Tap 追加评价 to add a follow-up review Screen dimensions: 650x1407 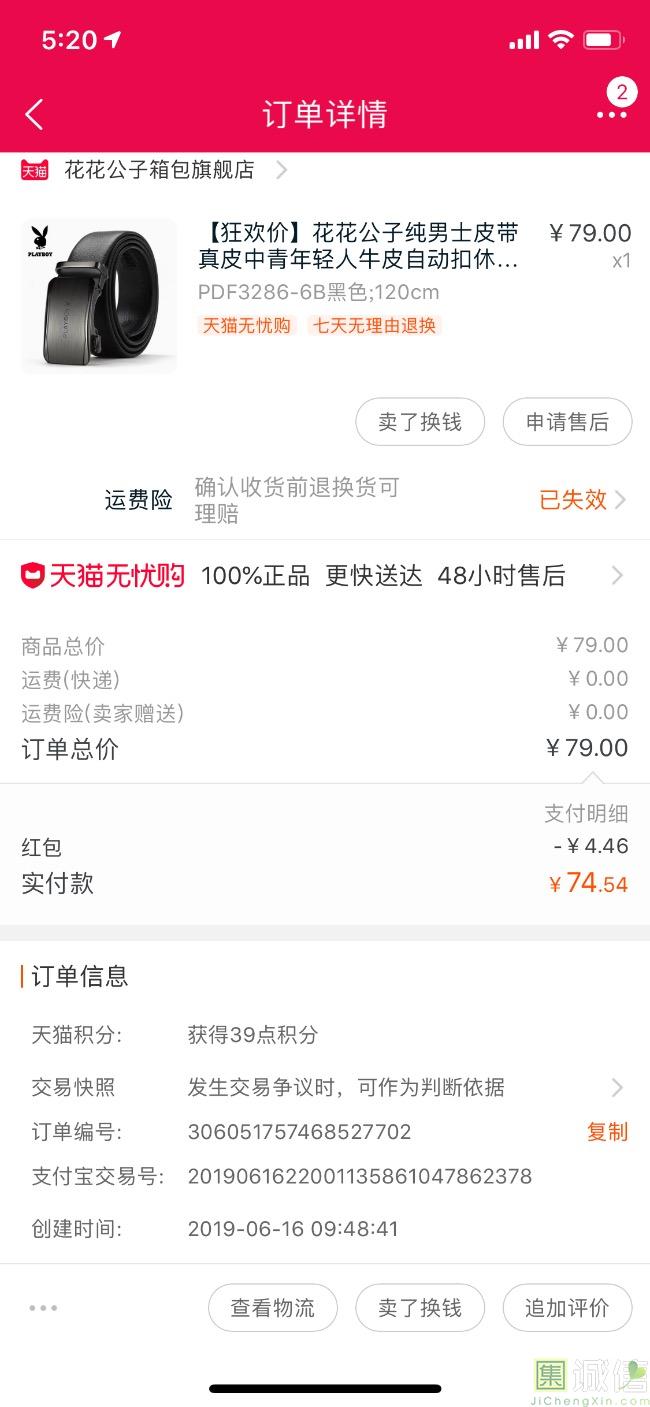pyautogui.click(x=567, y=1308)
